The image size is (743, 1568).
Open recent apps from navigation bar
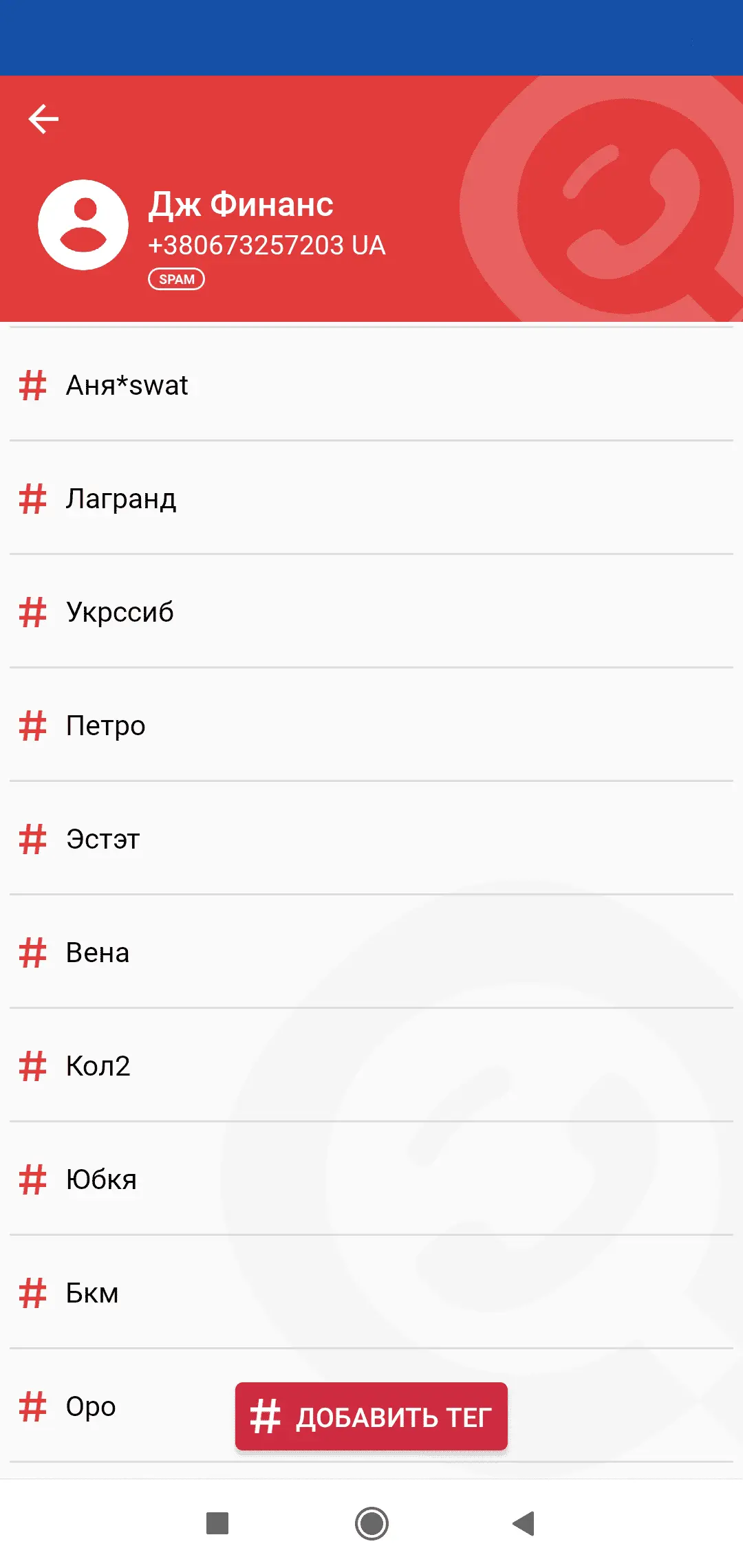pyautogui.click(x=217, y=1523)
